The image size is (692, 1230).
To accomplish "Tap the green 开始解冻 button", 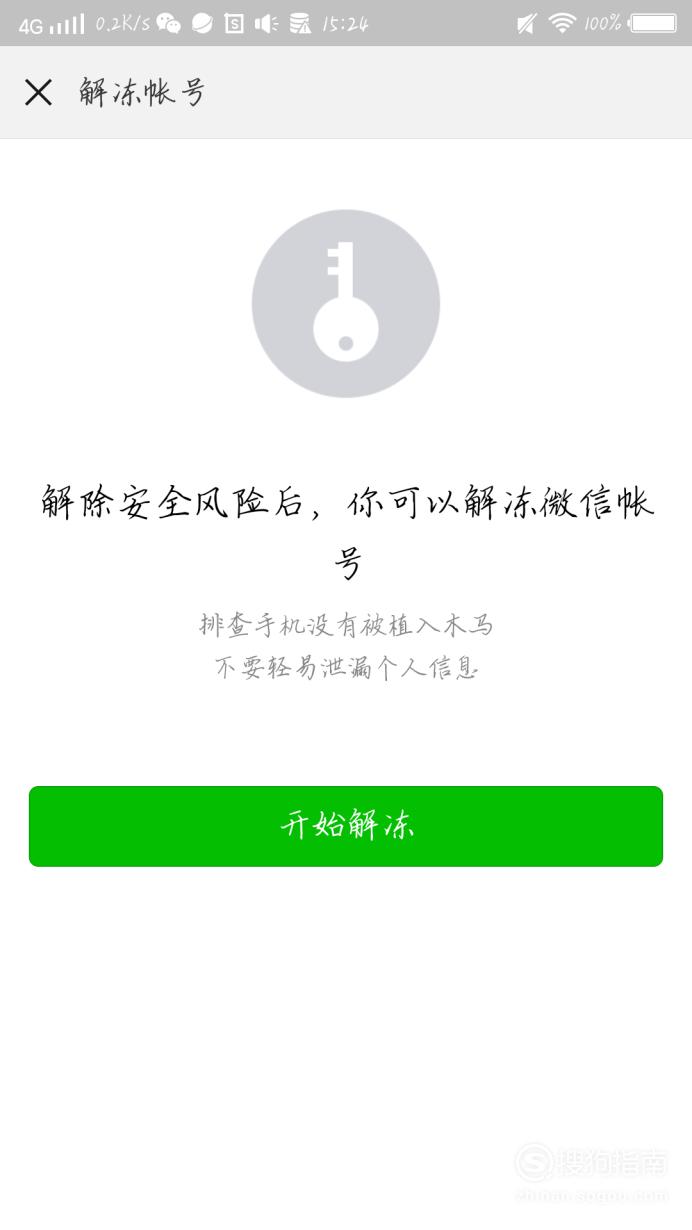I will tap(346, 826).
